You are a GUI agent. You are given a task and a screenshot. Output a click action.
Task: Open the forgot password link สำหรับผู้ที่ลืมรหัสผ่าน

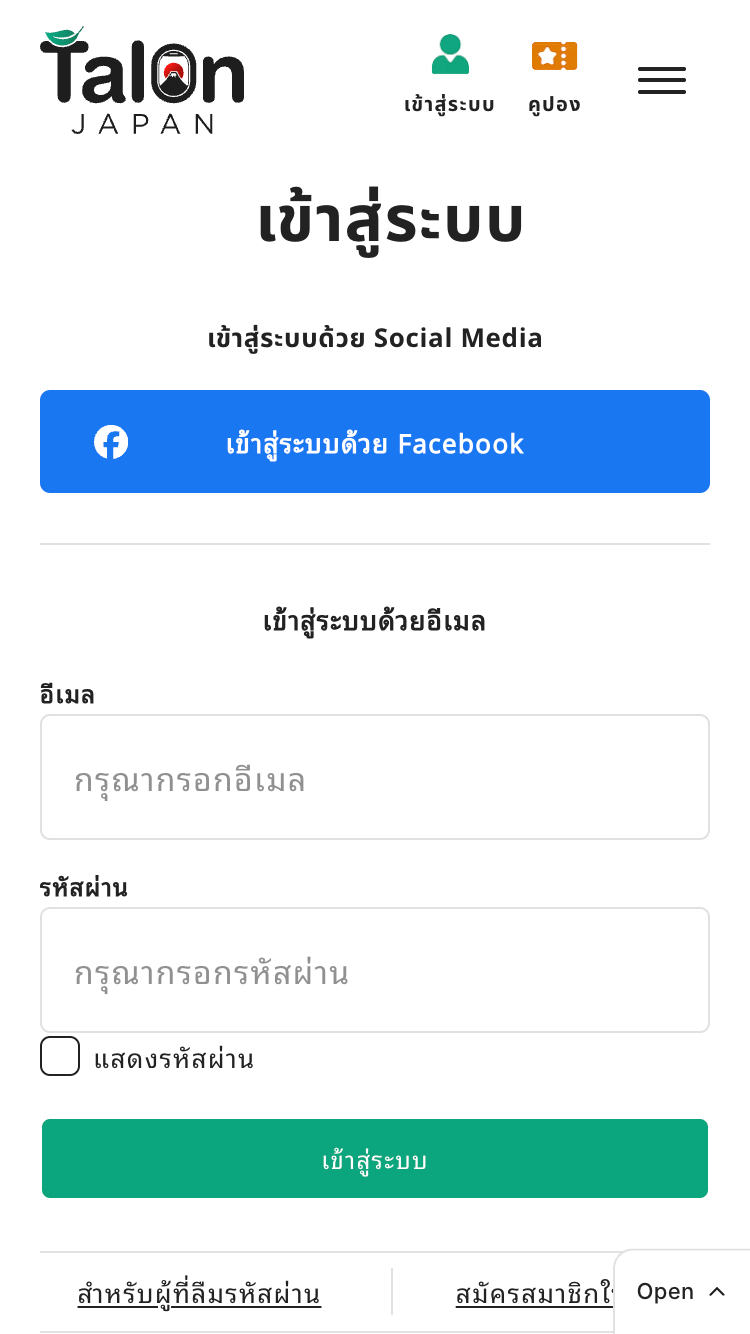(199, 1294)
